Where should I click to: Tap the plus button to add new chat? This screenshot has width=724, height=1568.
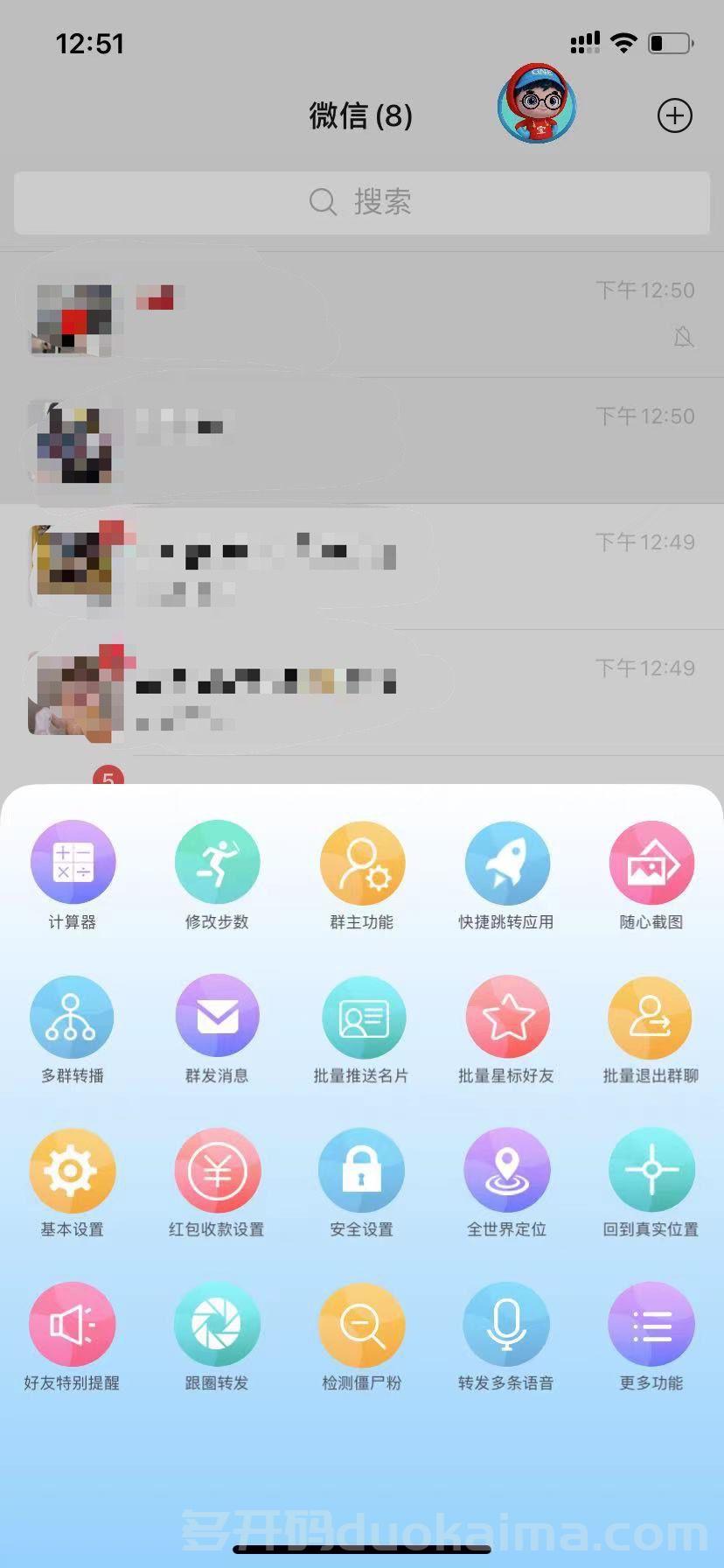(673, 115)
